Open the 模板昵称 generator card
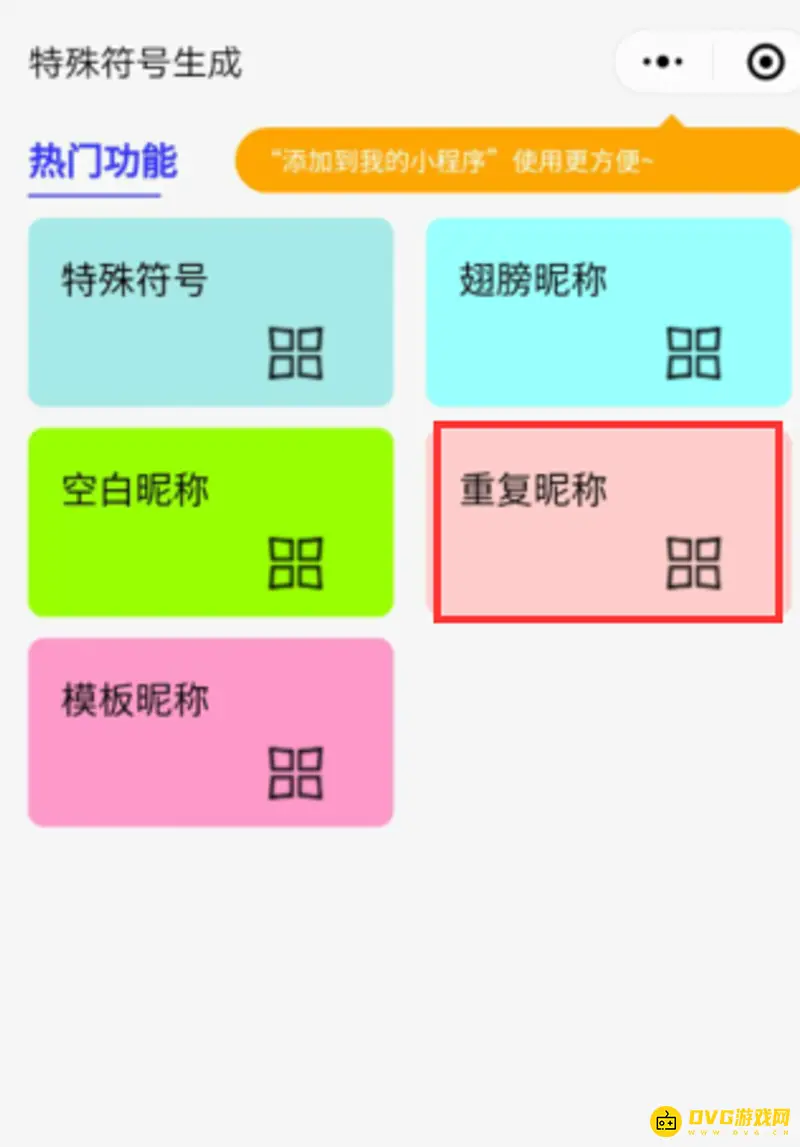This screenshot has height=1147, width=800. [210, 732]
